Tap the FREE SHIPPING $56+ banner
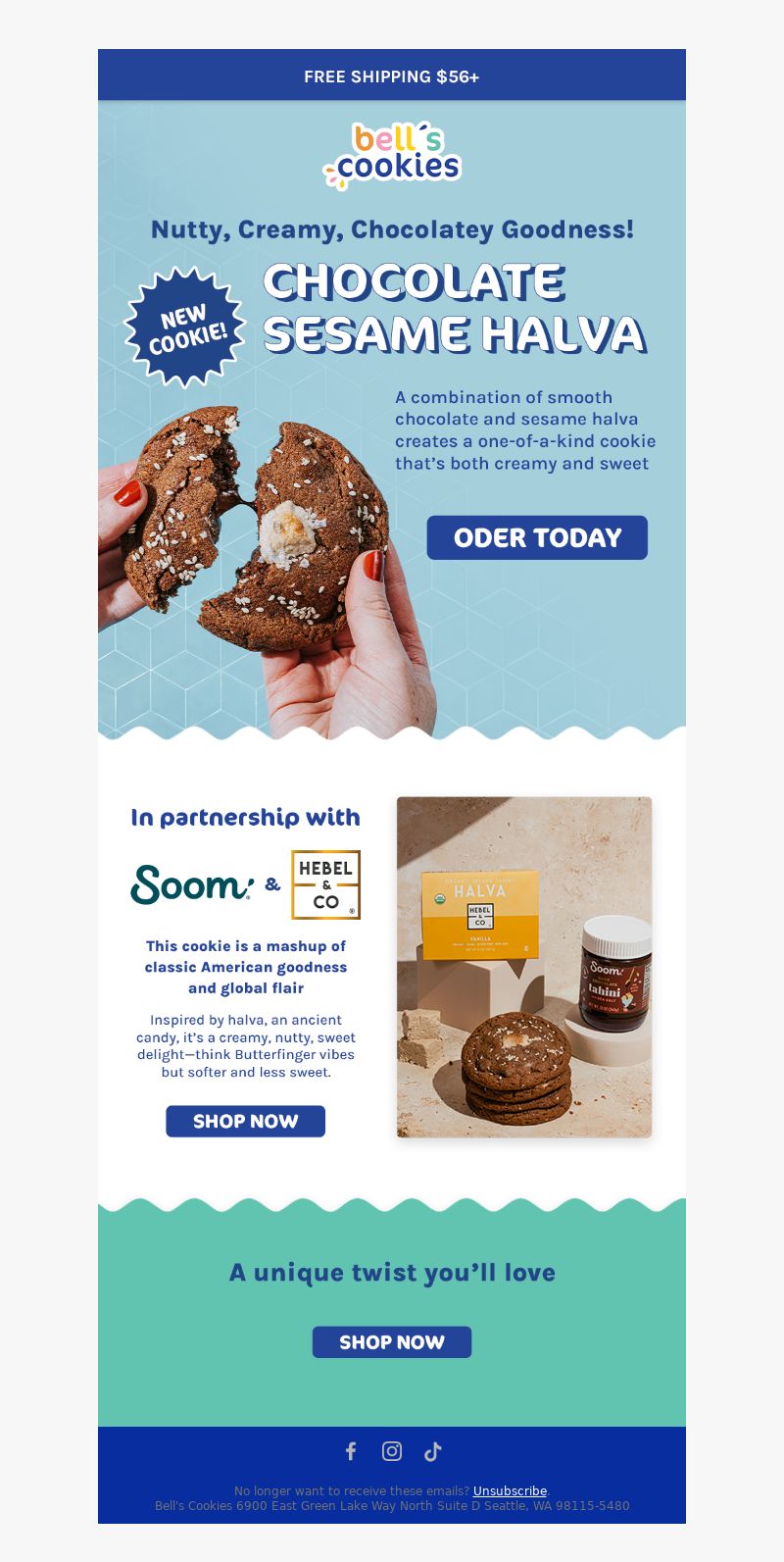This screenshot has height=1562, width=784. point(392,76)
